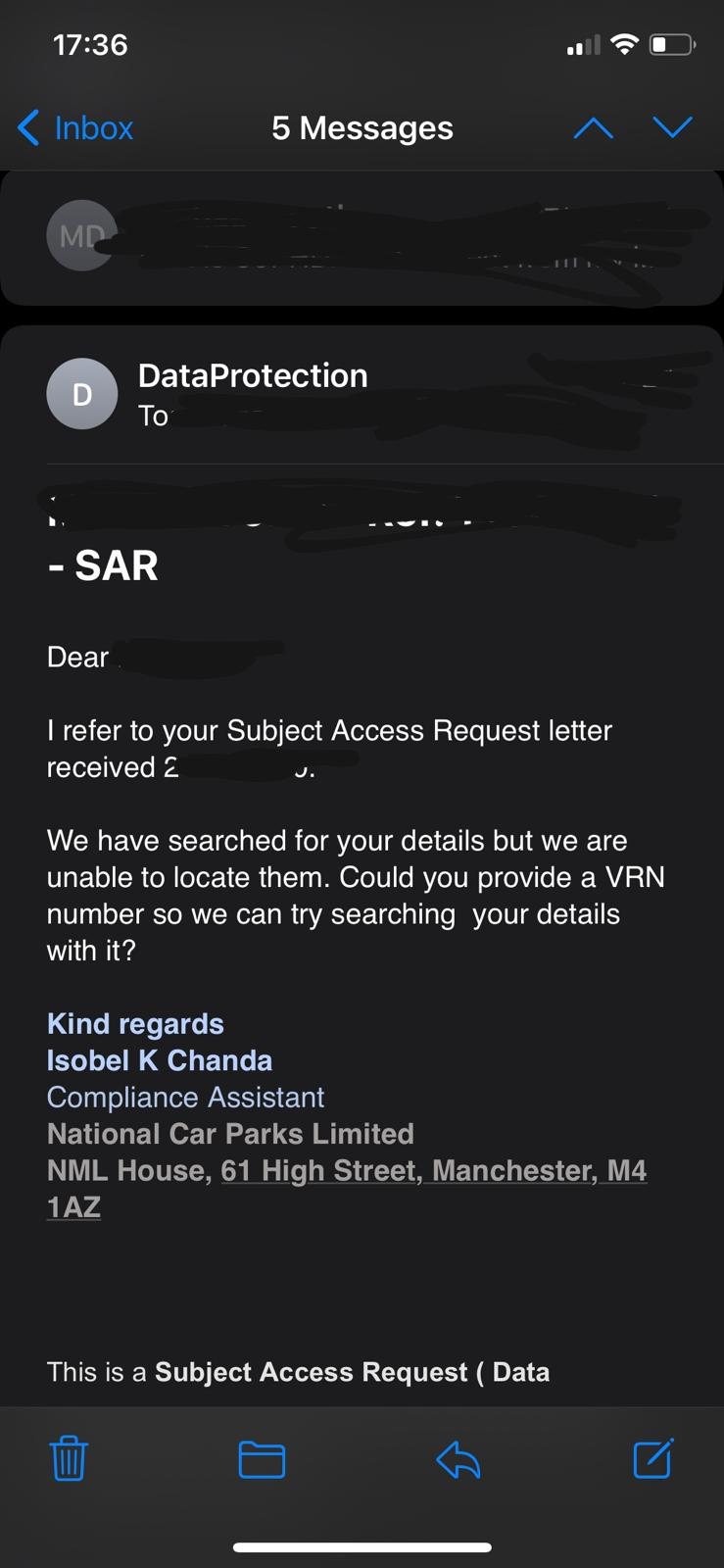Go back to the Inbox

pyautogui.click(x=74, y=128)
